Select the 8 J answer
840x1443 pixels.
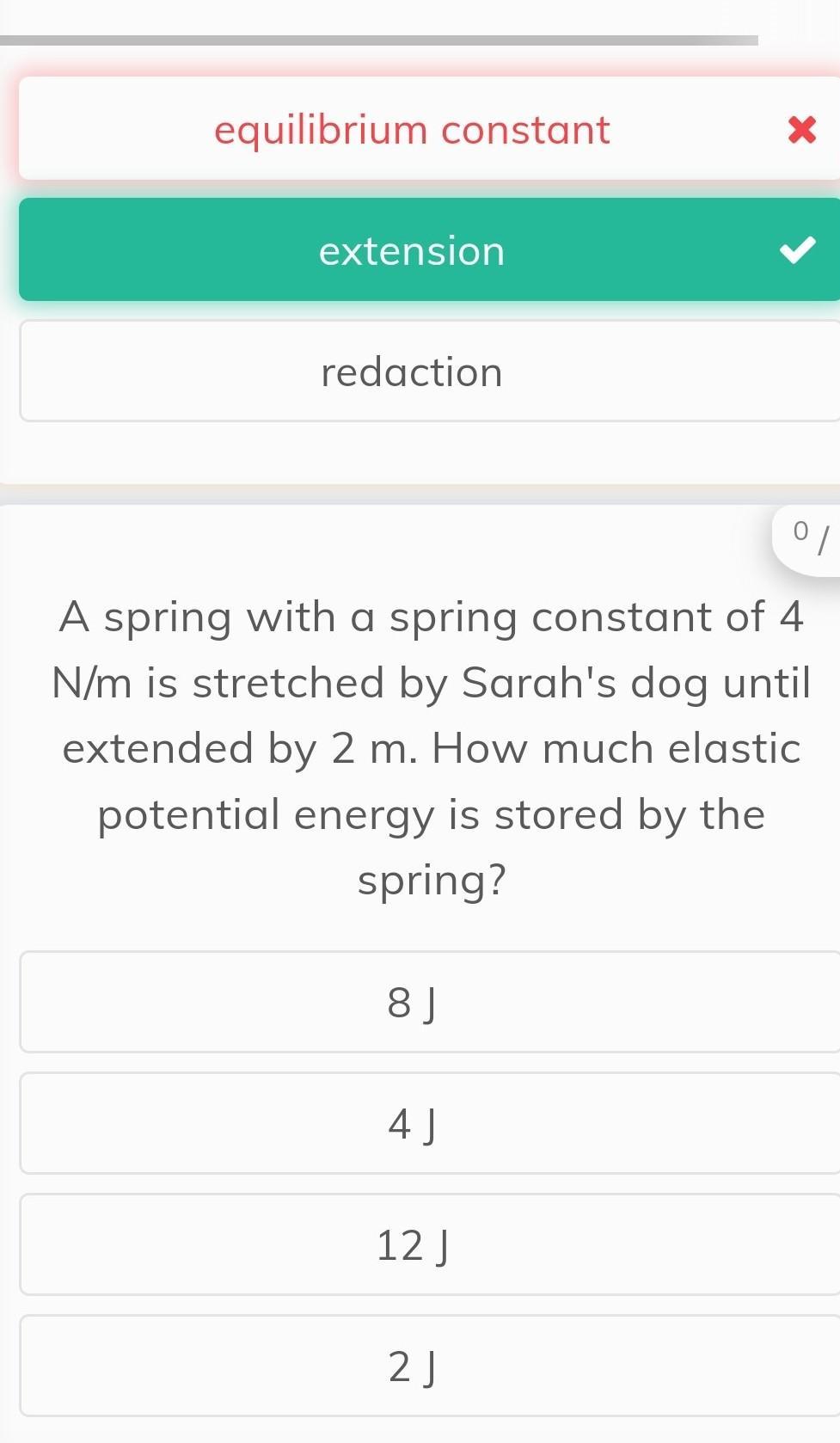(x=413, y=1002)
